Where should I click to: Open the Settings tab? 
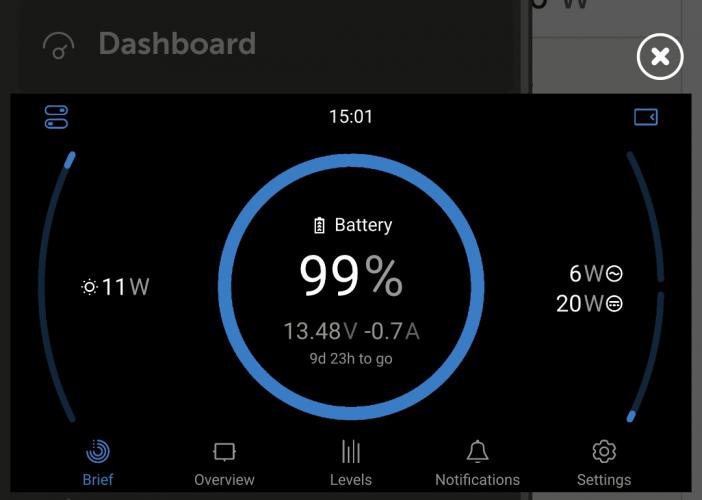click(604, 463)
